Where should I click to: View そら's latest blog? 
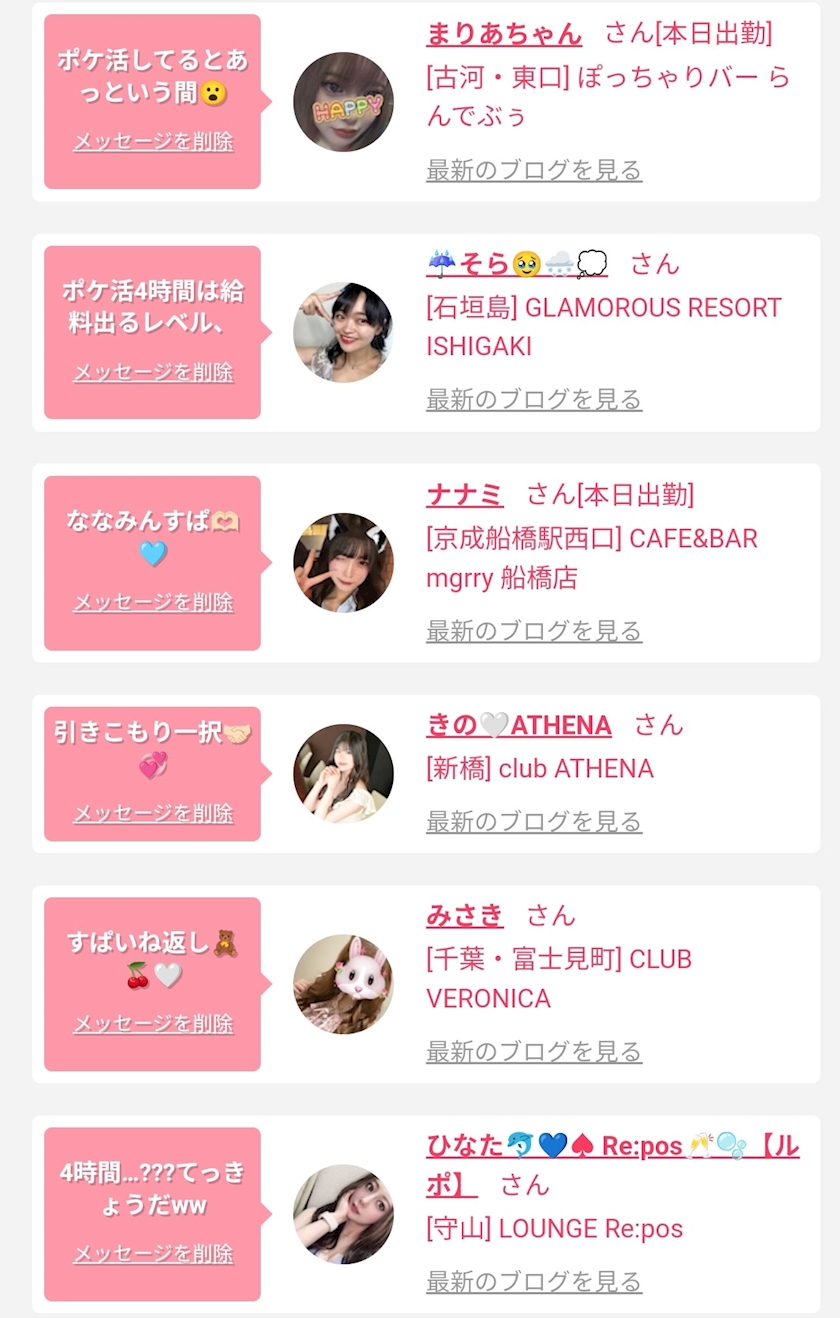click(534, 400)
